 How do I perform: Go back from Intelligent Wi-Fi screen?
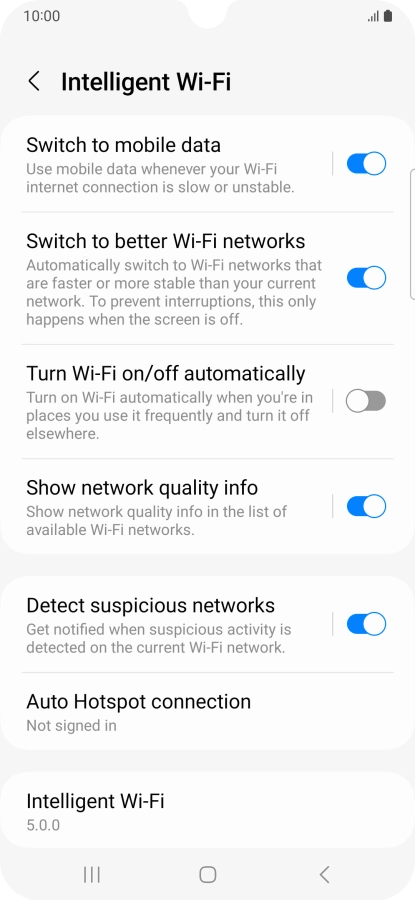point(34,82)
